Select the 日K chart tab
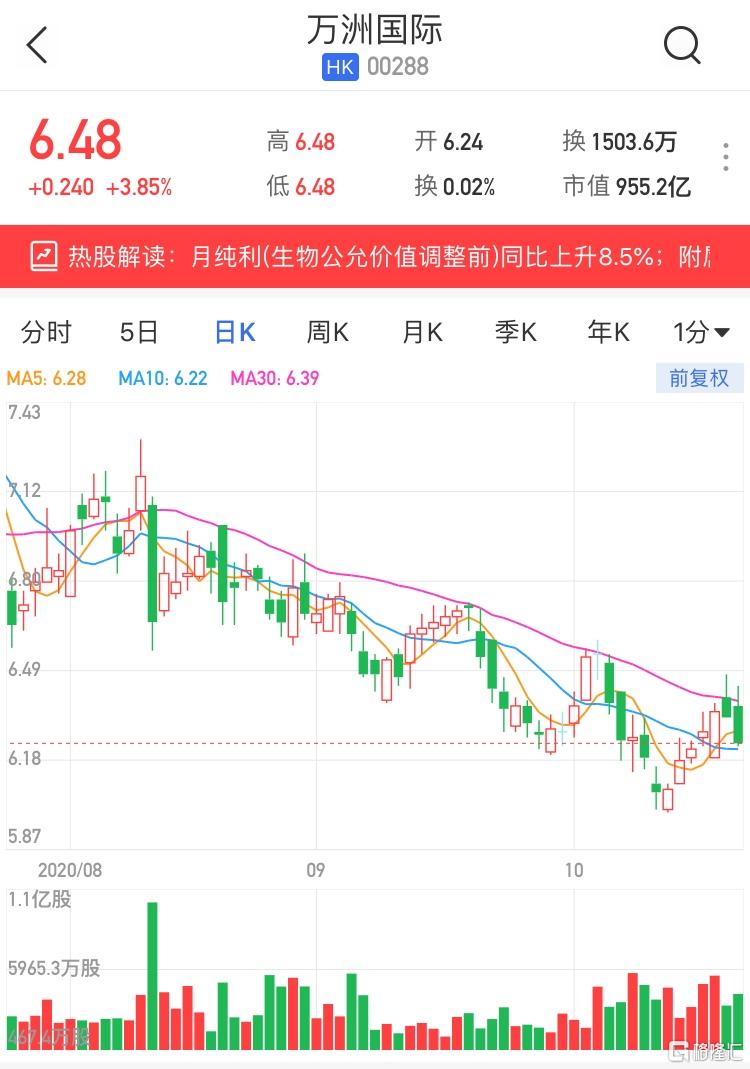 click(235, 332)
